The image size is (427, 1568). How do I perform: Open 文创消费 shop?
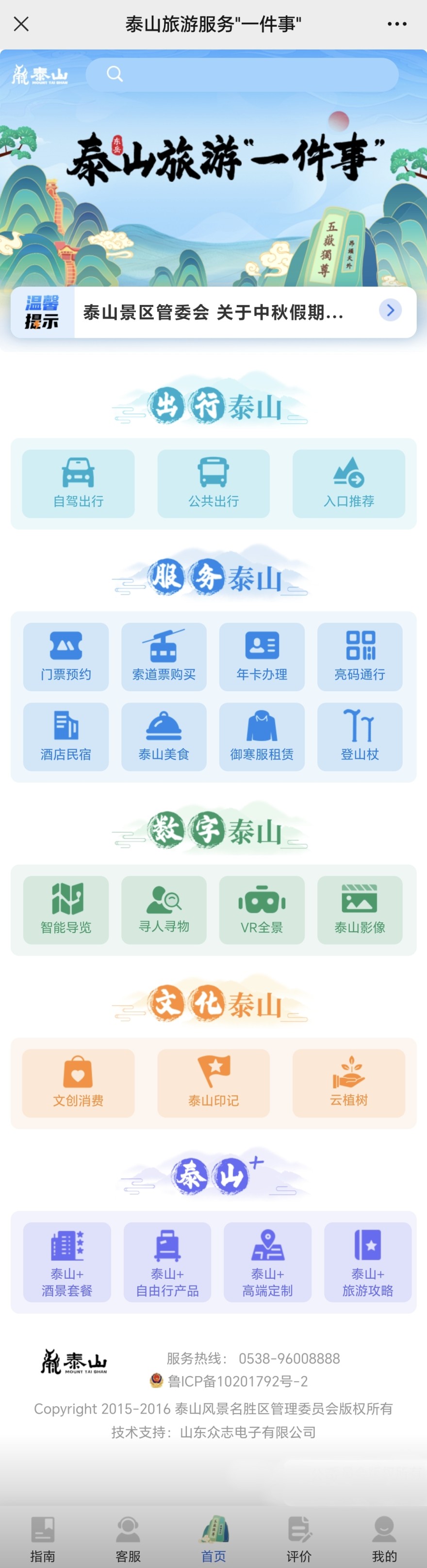click(x=79, y=1083)
